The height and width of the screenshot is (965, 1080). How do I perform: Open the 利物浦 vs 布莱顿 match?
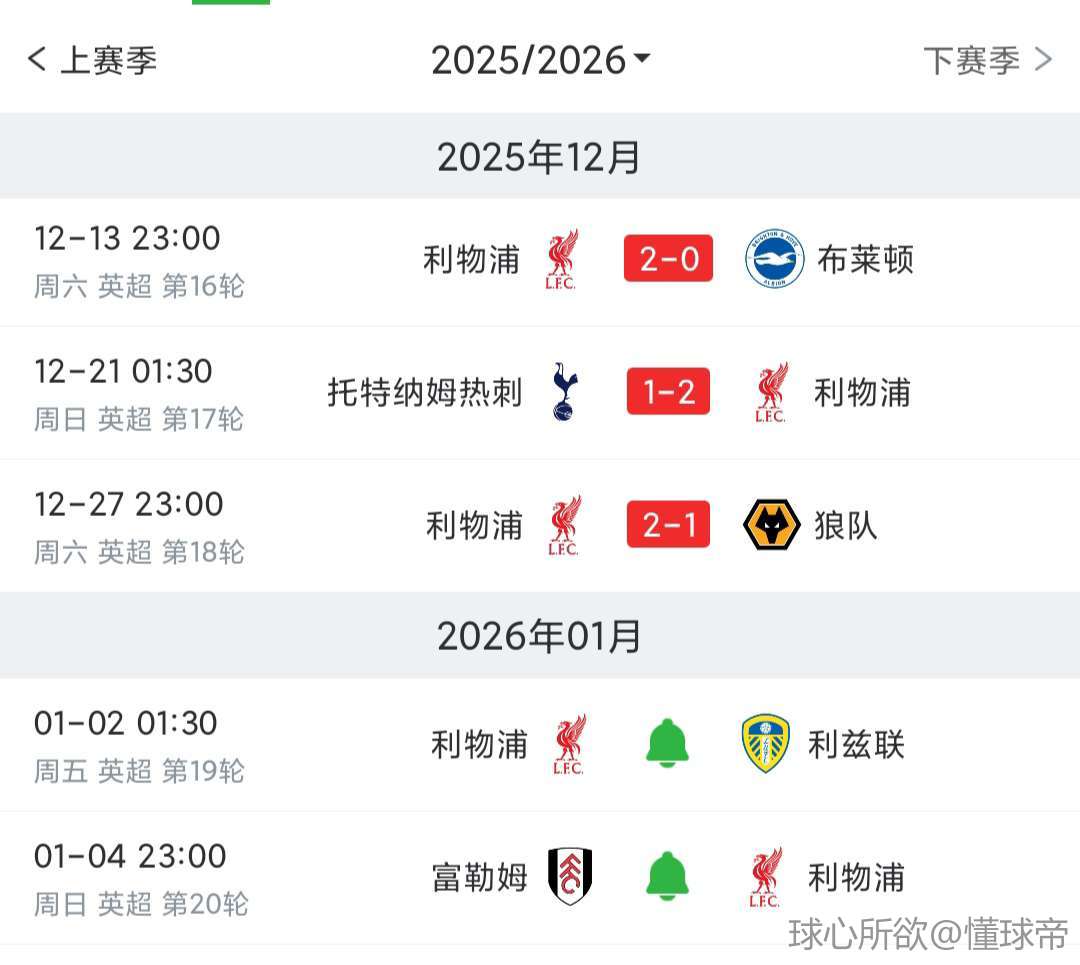click(x=668, y=260)
